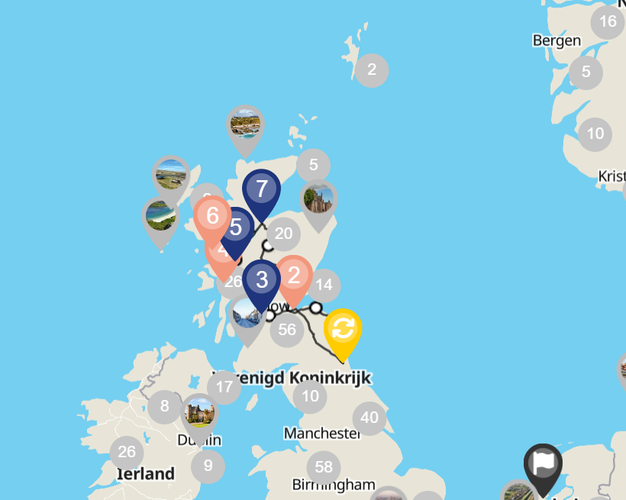Open the northernmost photo pin in Scotland
Image resolution: width=626 pixels, height=500 pixels.
[x=245, y=124]
